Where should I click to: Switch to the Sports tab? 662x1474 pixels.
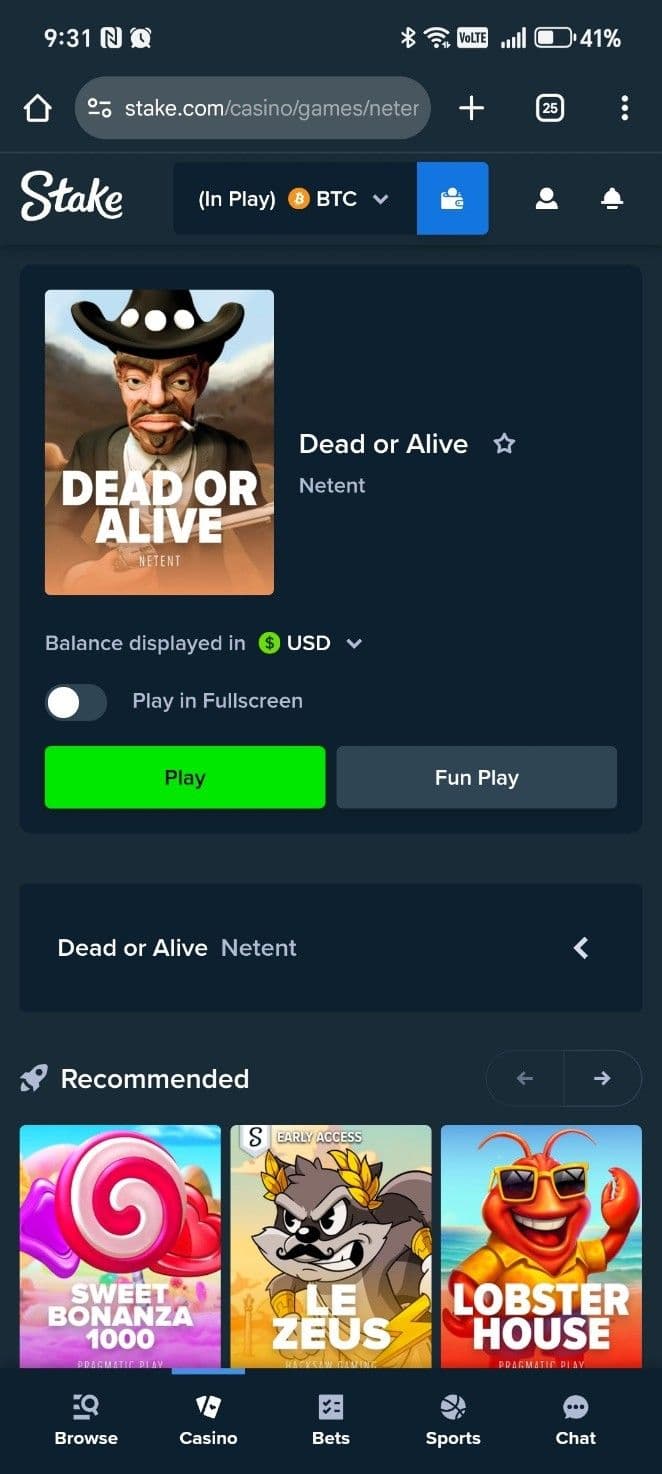(453, 1421)
